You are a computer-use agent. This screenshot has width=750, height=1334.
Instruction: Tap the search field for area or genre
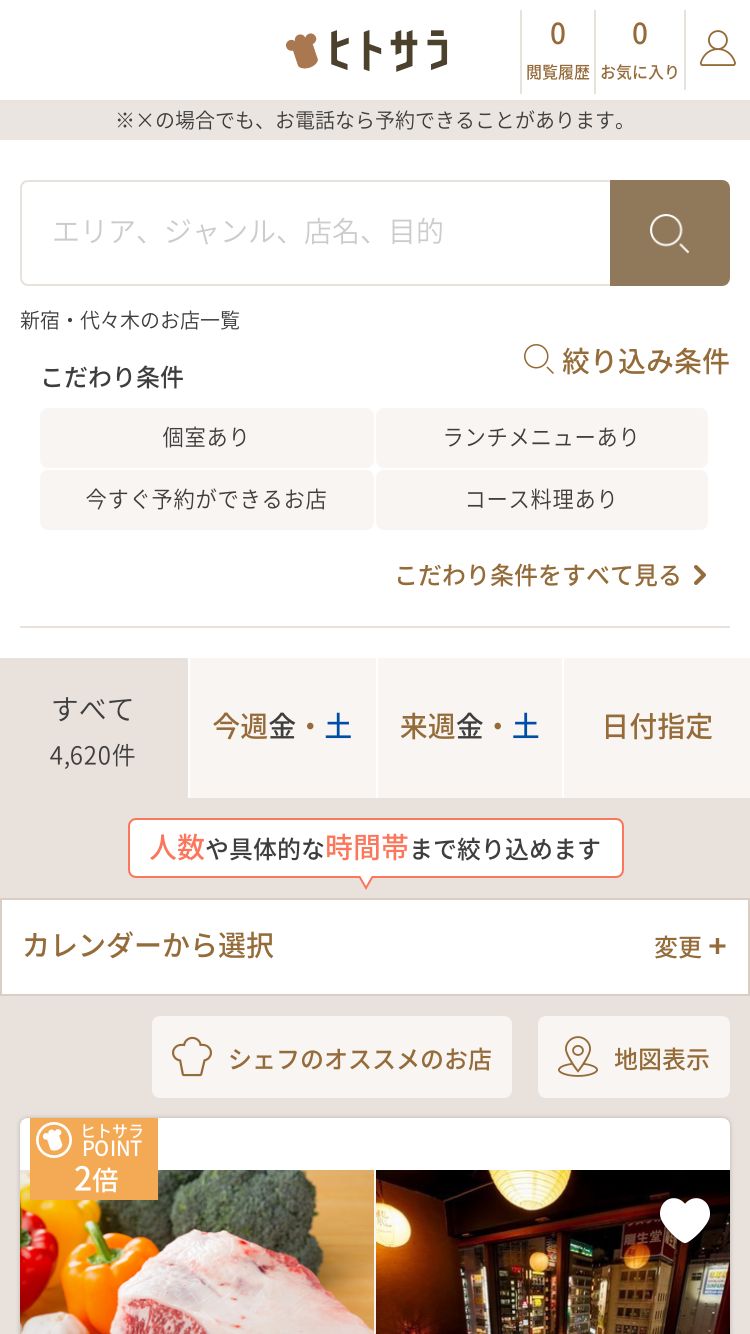(315, 233)
